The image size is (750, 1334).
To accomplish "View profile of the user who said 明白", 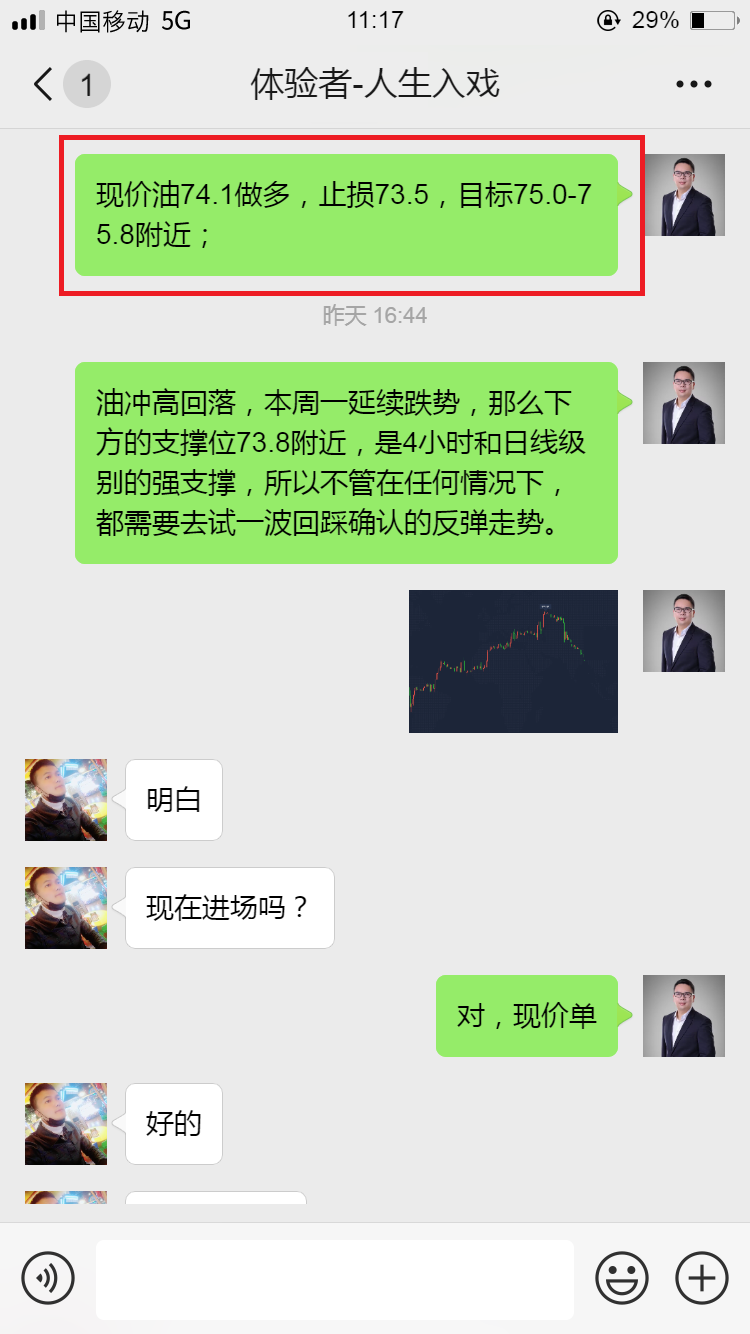I will pyautogui.click(x=66, y=800).
